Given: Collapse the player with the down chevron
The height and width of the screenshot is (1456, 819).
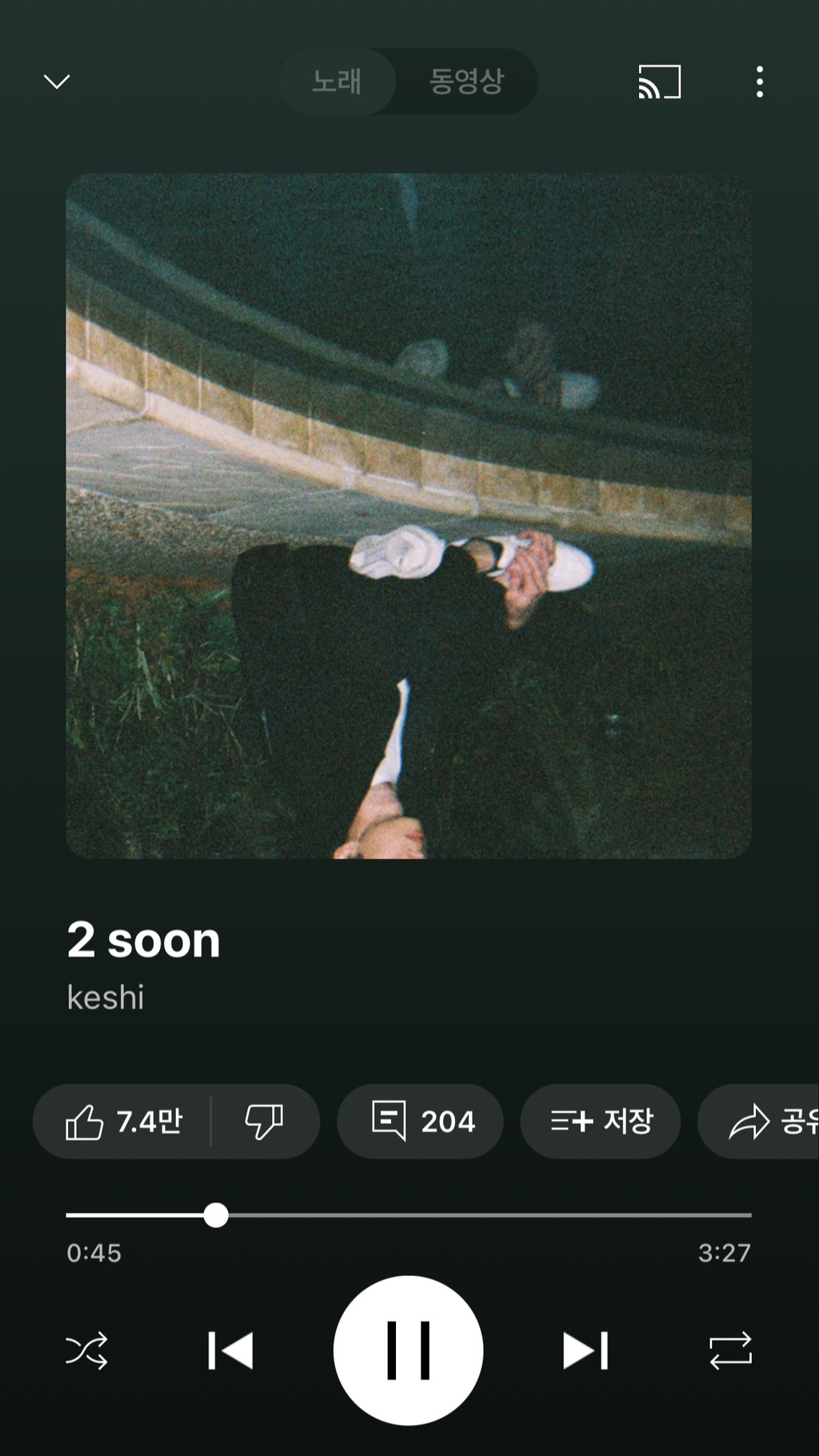Looking at the screenshot, I should 57,82.
